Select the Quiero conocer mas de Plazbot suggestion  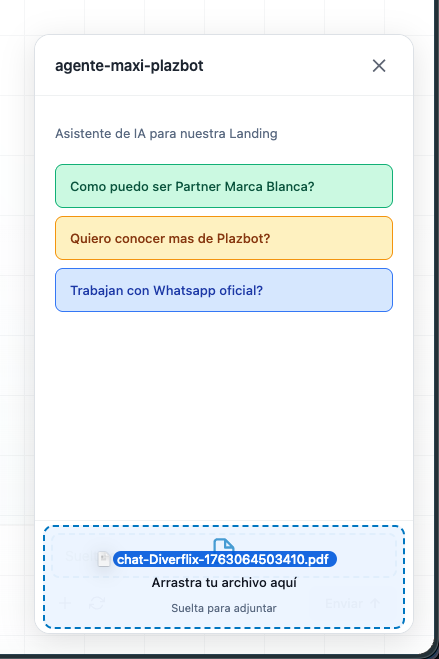tap(224, 238)
